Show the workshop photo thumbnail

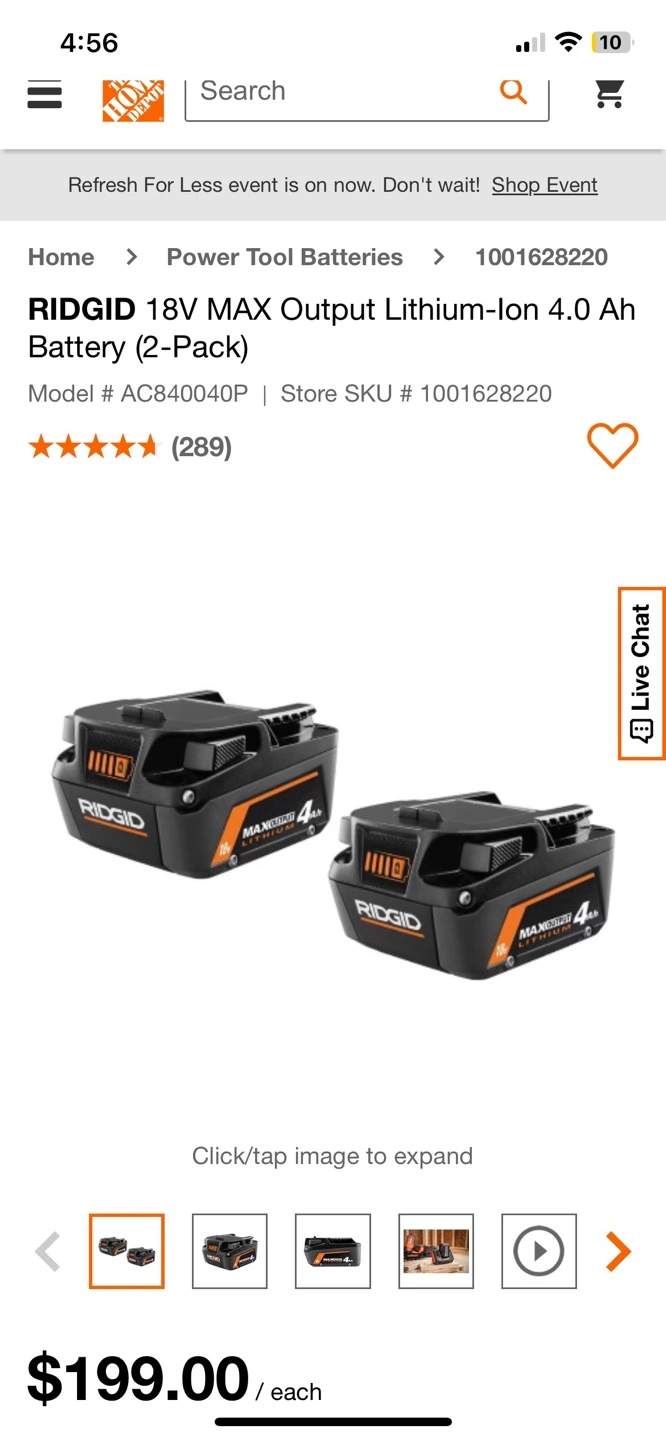436,1251
